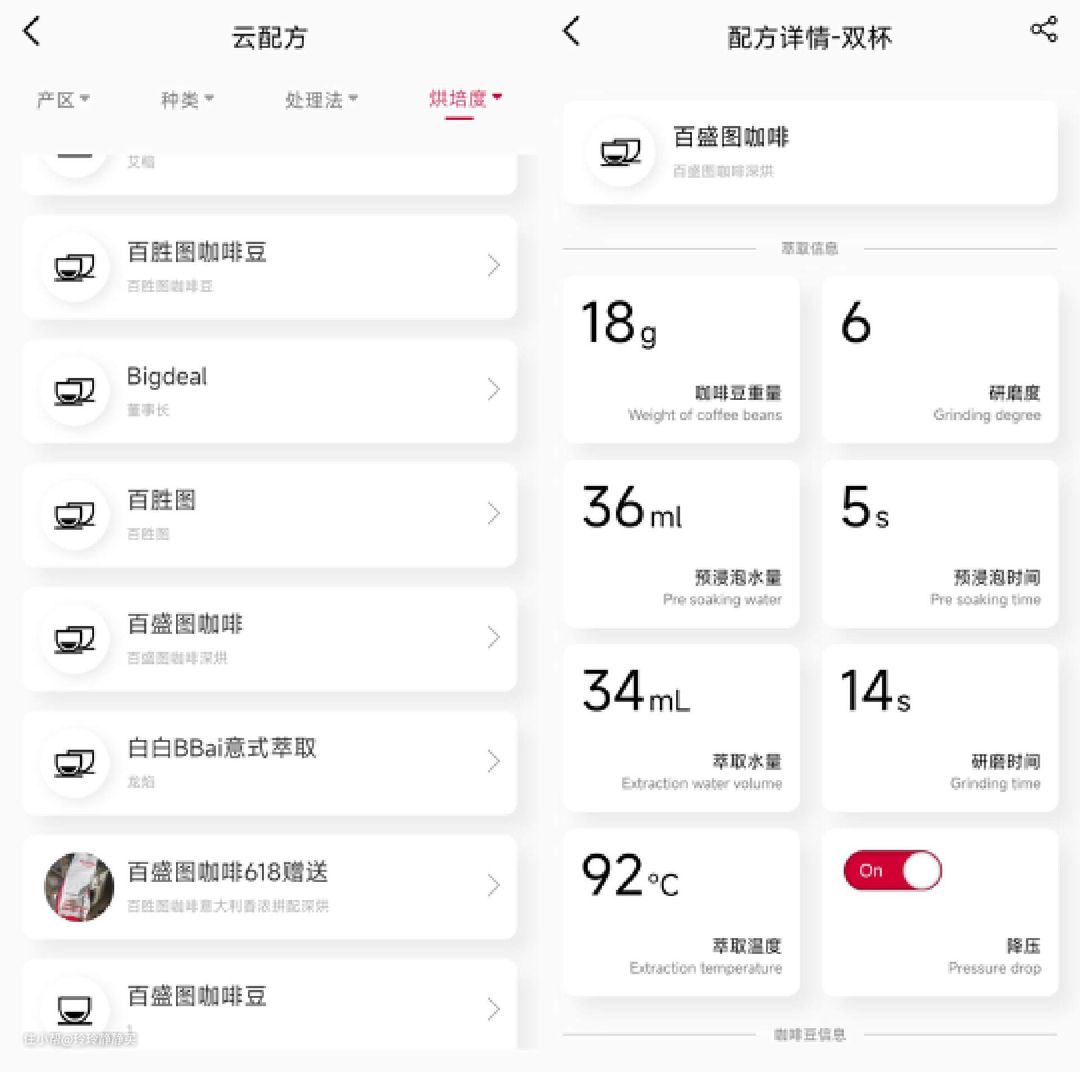Open the 百胜图咖啡豆 recipe
This screenshot has height=1072, width=1080.
coord(269,266)
